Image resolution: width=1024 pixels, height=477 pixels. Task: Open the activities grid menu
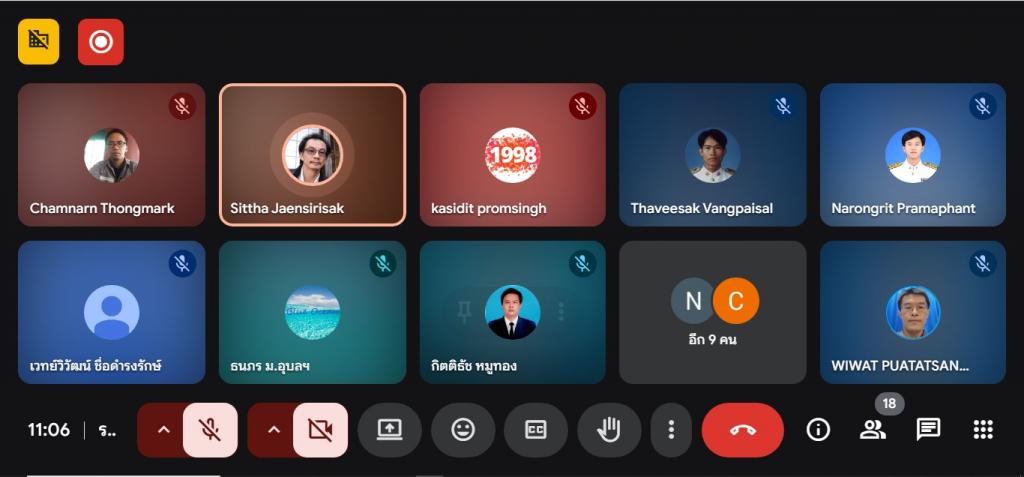[x=983, y=430]
